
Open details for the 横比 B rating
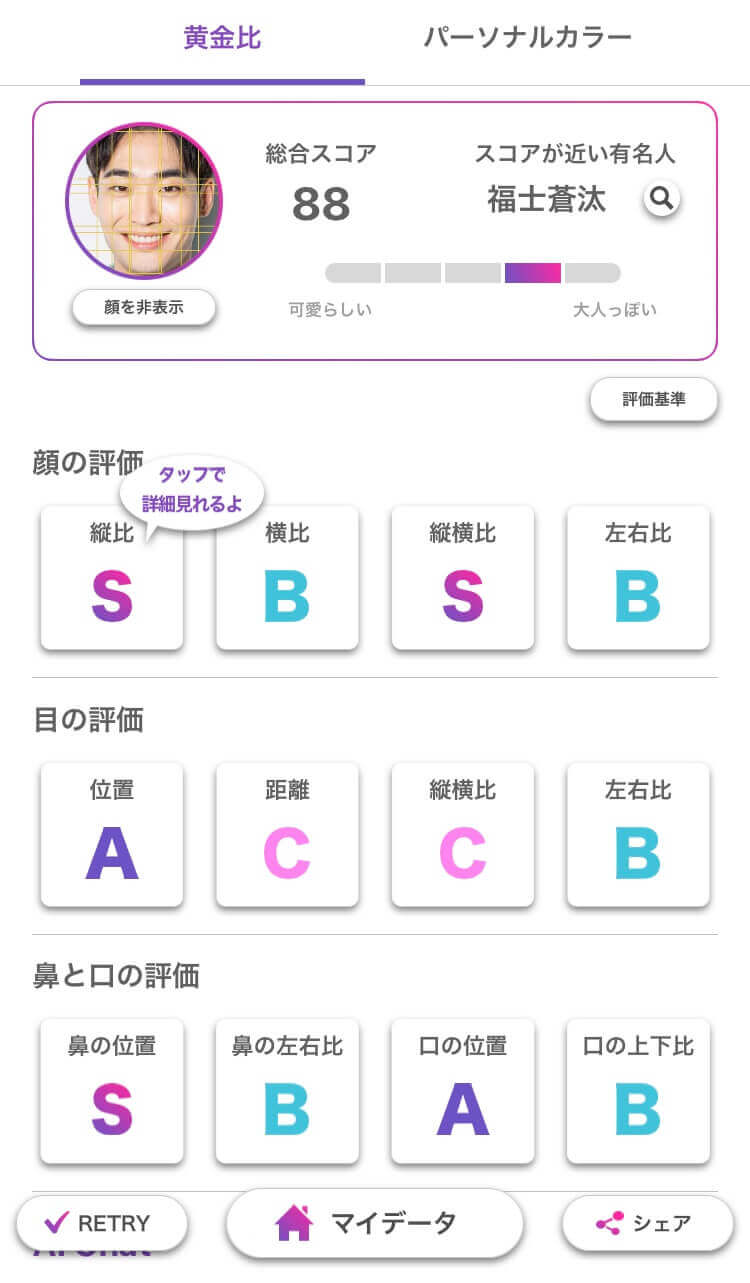point(287,578)
